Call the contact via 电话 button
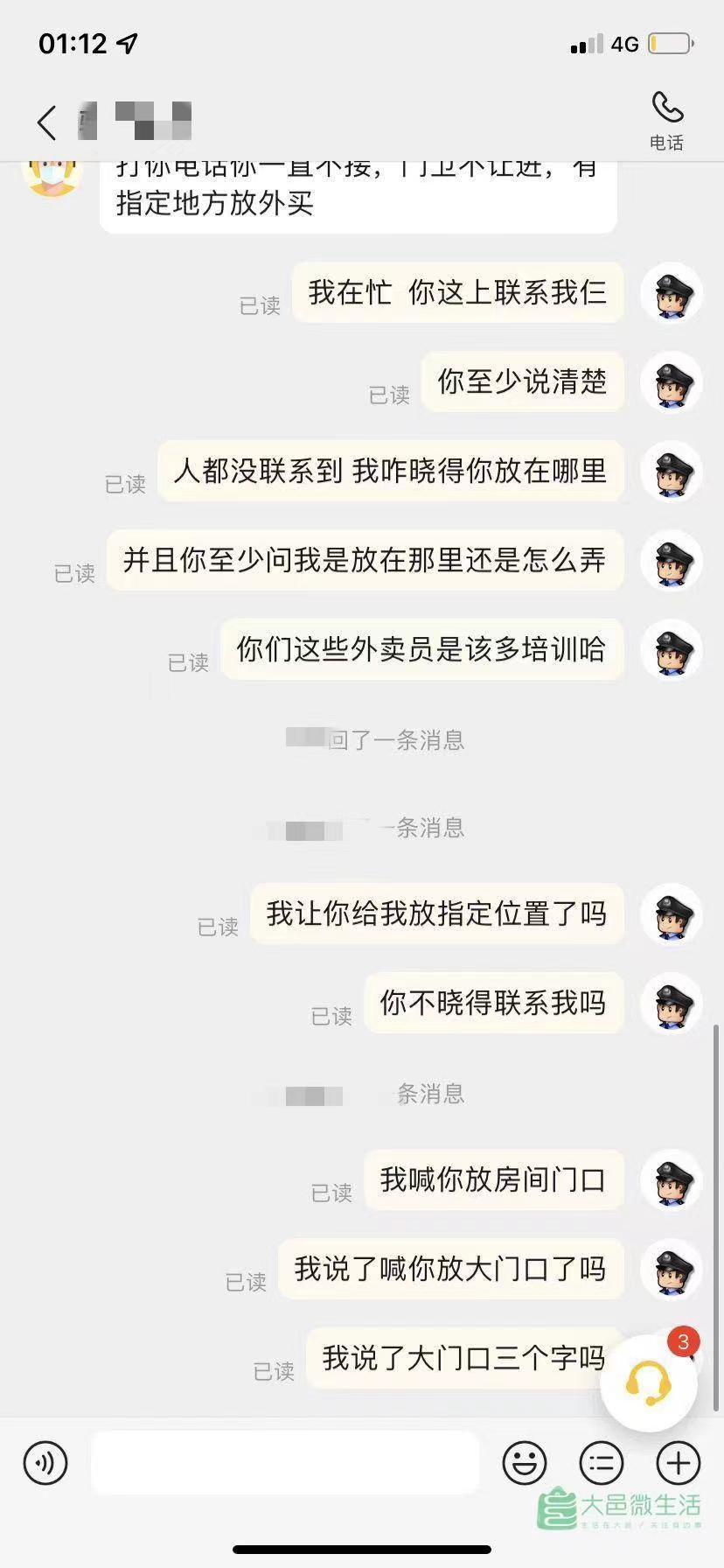The height and width of the screenshot is (1568, 724). coord(666,120)
